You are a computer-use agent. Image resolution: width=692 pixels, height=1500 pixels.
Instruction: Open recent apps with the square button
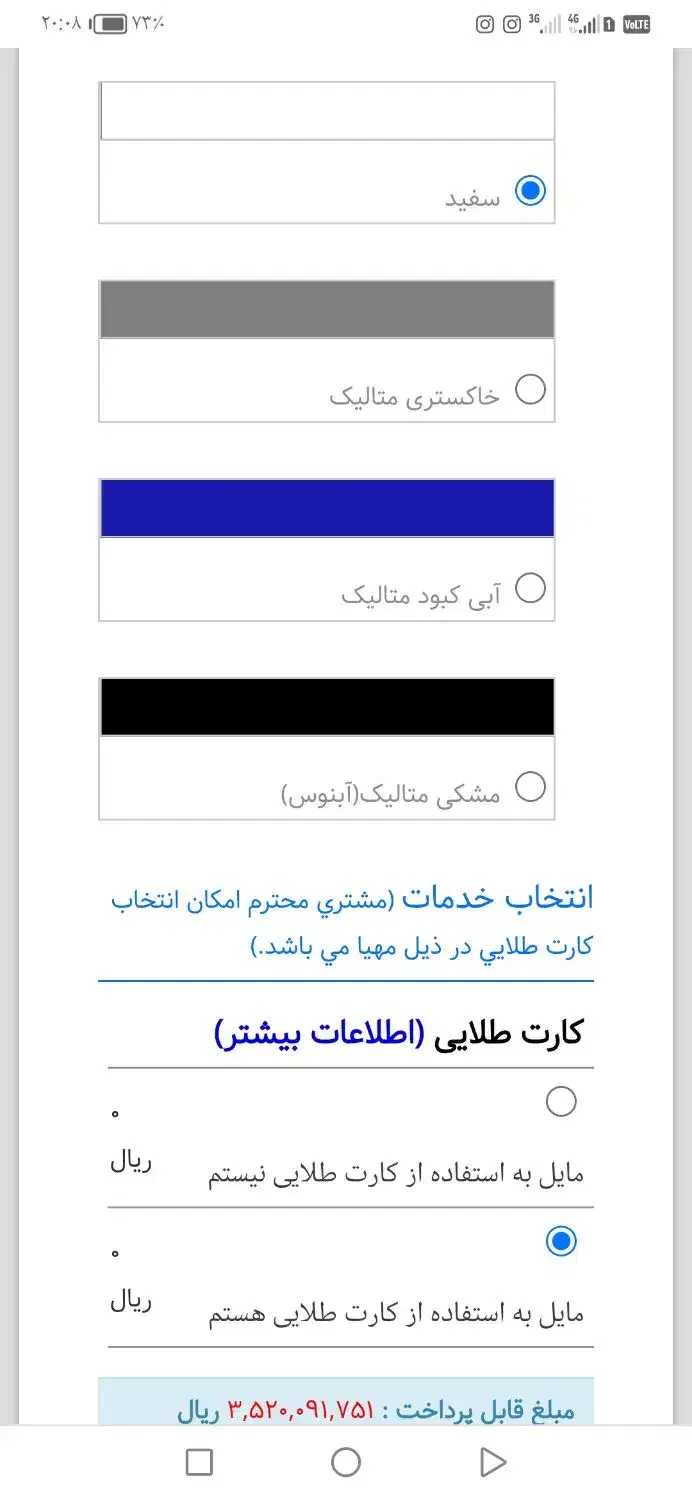click(x=200, y=1462)
